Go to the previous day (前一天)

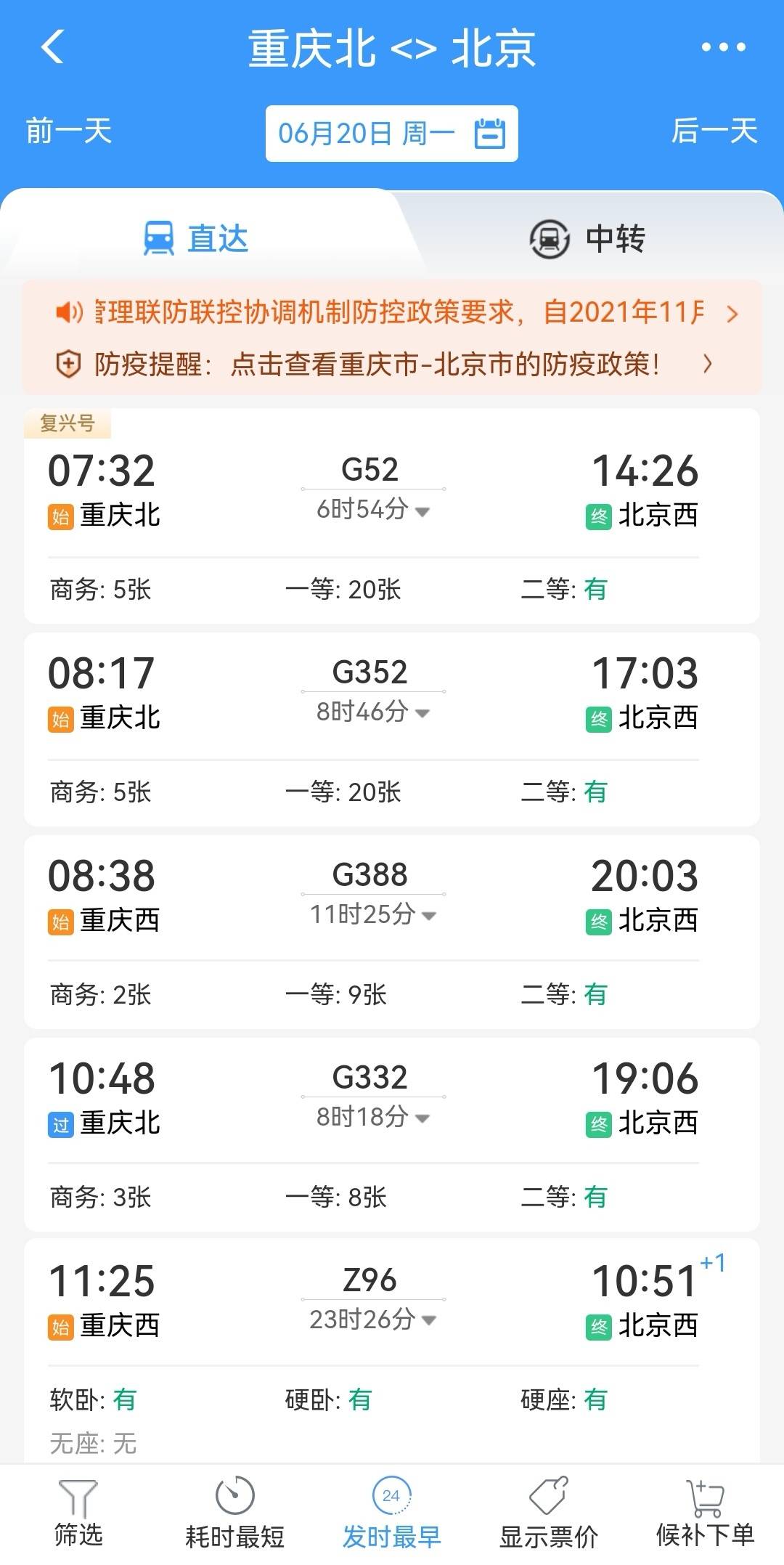click(x=69, y=131)
